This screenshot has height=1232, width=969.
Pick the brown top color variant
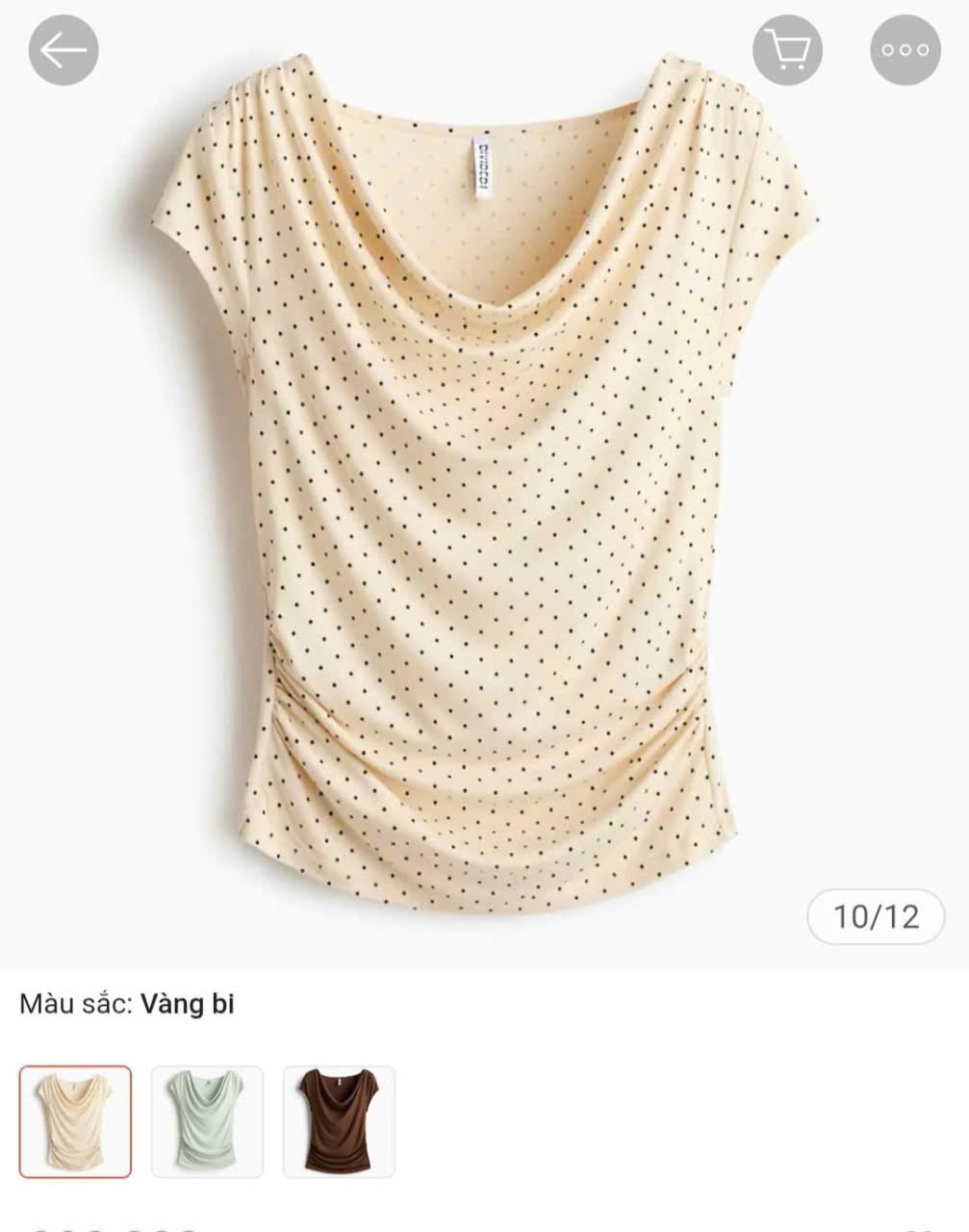pyautogui.click(x=339, y=1121)
